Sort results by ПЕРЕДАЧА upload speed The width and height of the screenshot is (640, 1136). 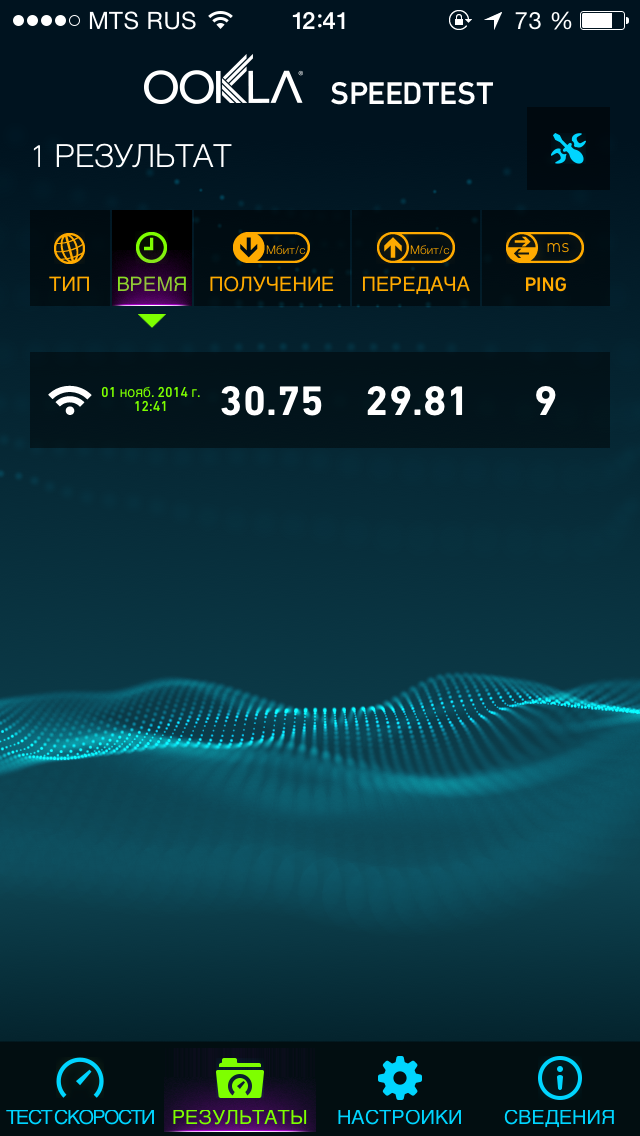coord(415,258)
